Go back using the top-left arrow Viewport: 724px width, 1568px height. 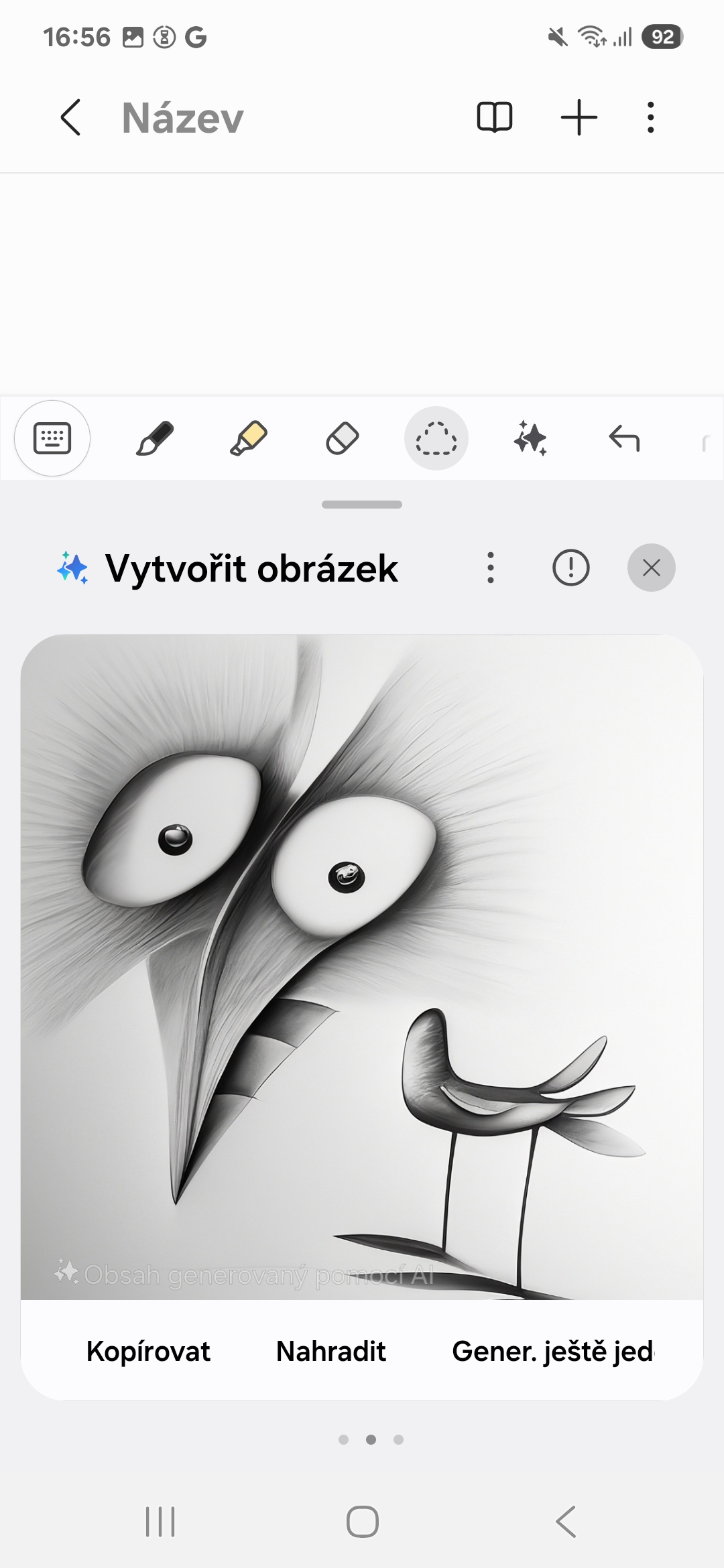(x=71, y=118)
